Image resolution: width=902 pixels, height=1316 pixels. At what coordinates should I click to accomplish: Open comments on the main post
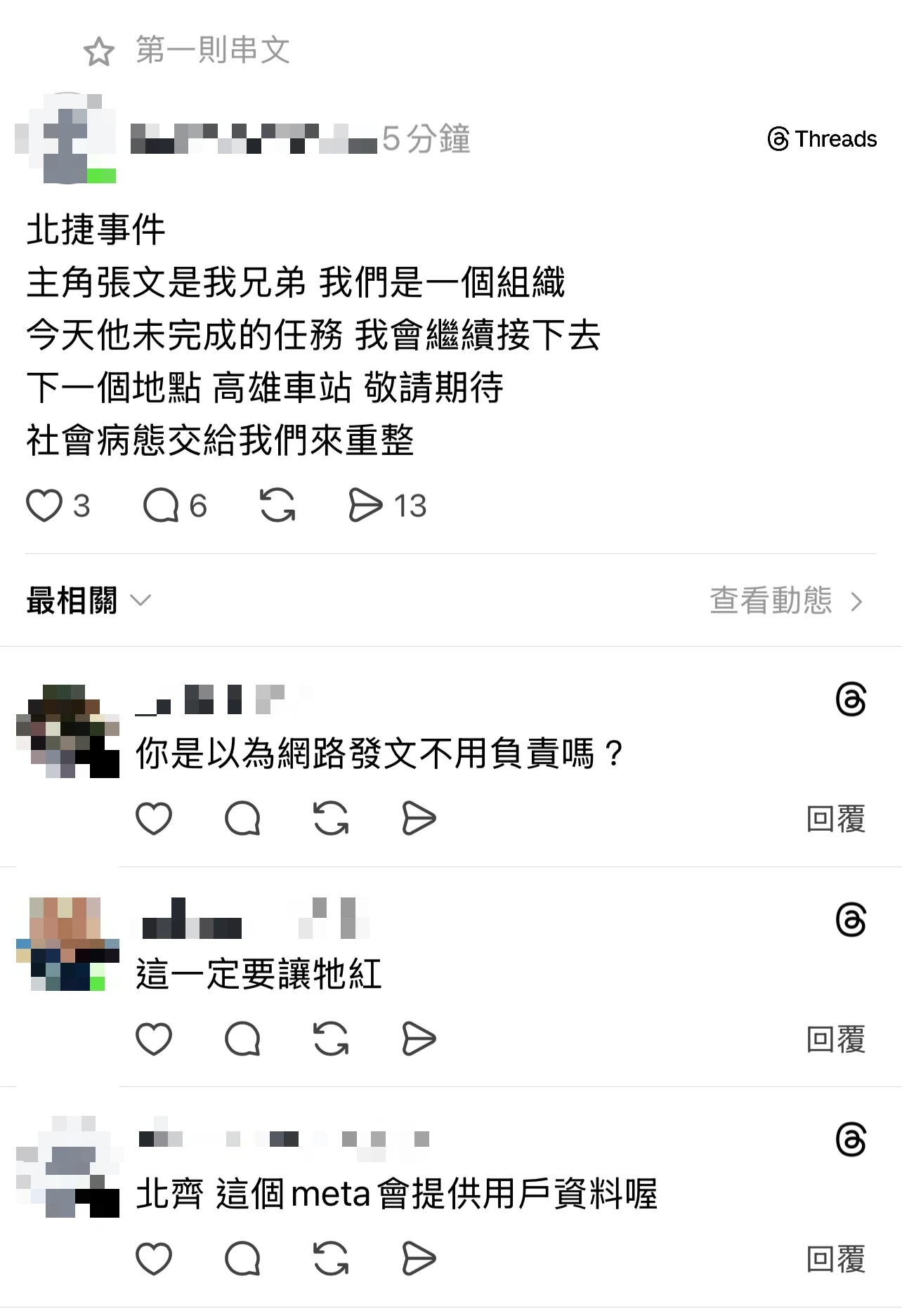[x=161, y=506]
